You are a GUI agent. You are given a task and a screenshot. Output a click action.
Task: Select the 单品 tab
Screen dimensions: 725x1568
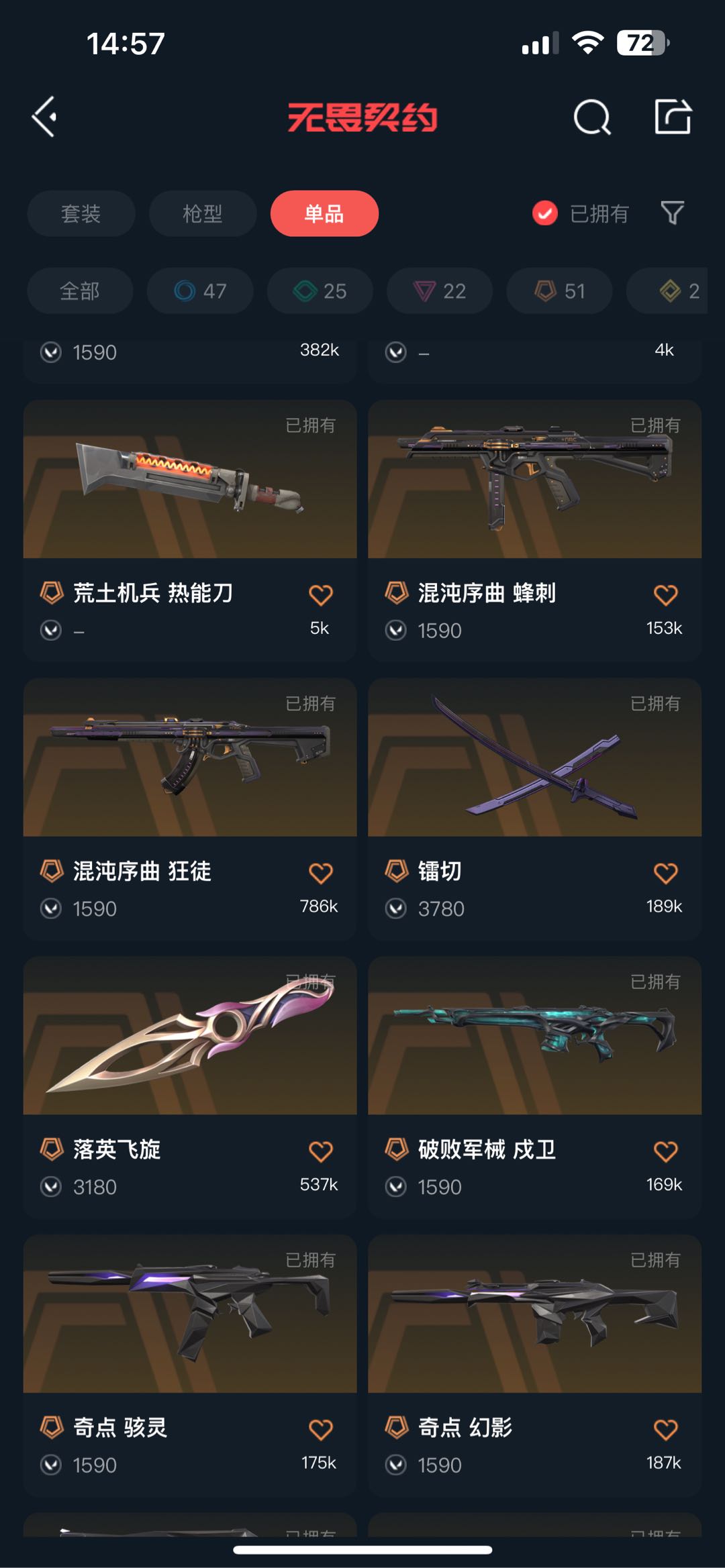pyautogui.click(x=324, y=213)
